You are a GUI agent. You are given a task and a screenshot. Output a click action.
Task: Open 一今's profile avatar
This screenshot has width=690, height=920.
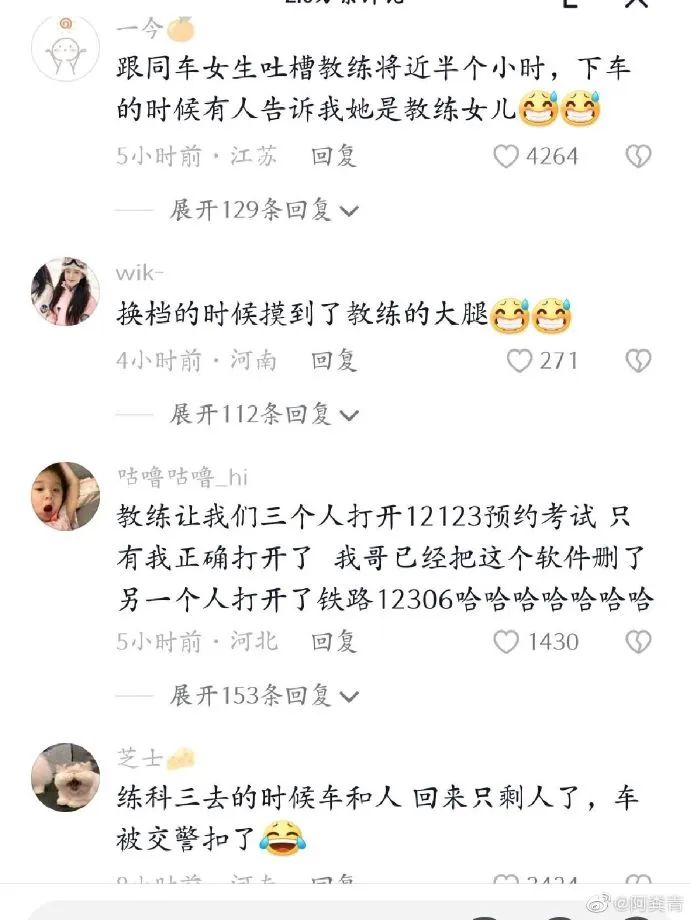(66, 47)
